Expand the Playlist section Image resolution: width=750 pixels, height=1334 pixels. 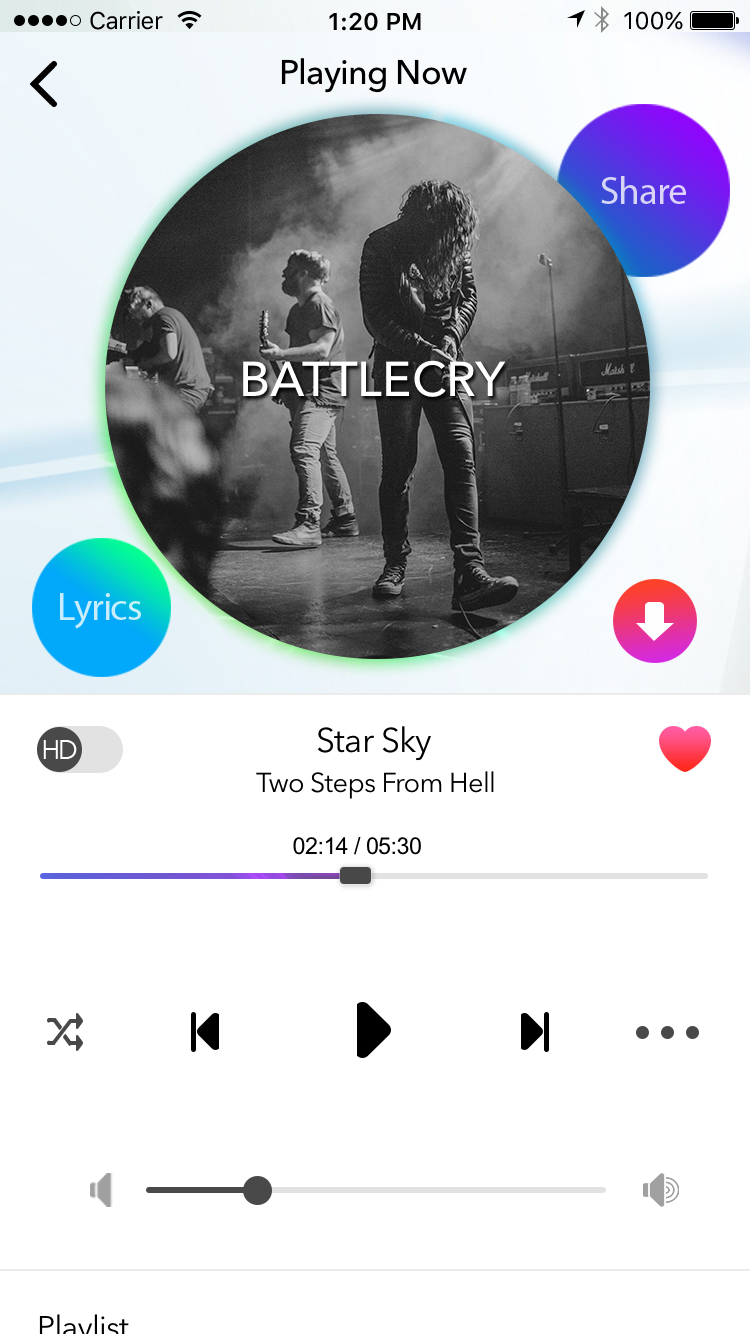pyautogui.click(x=84, y=1322)
